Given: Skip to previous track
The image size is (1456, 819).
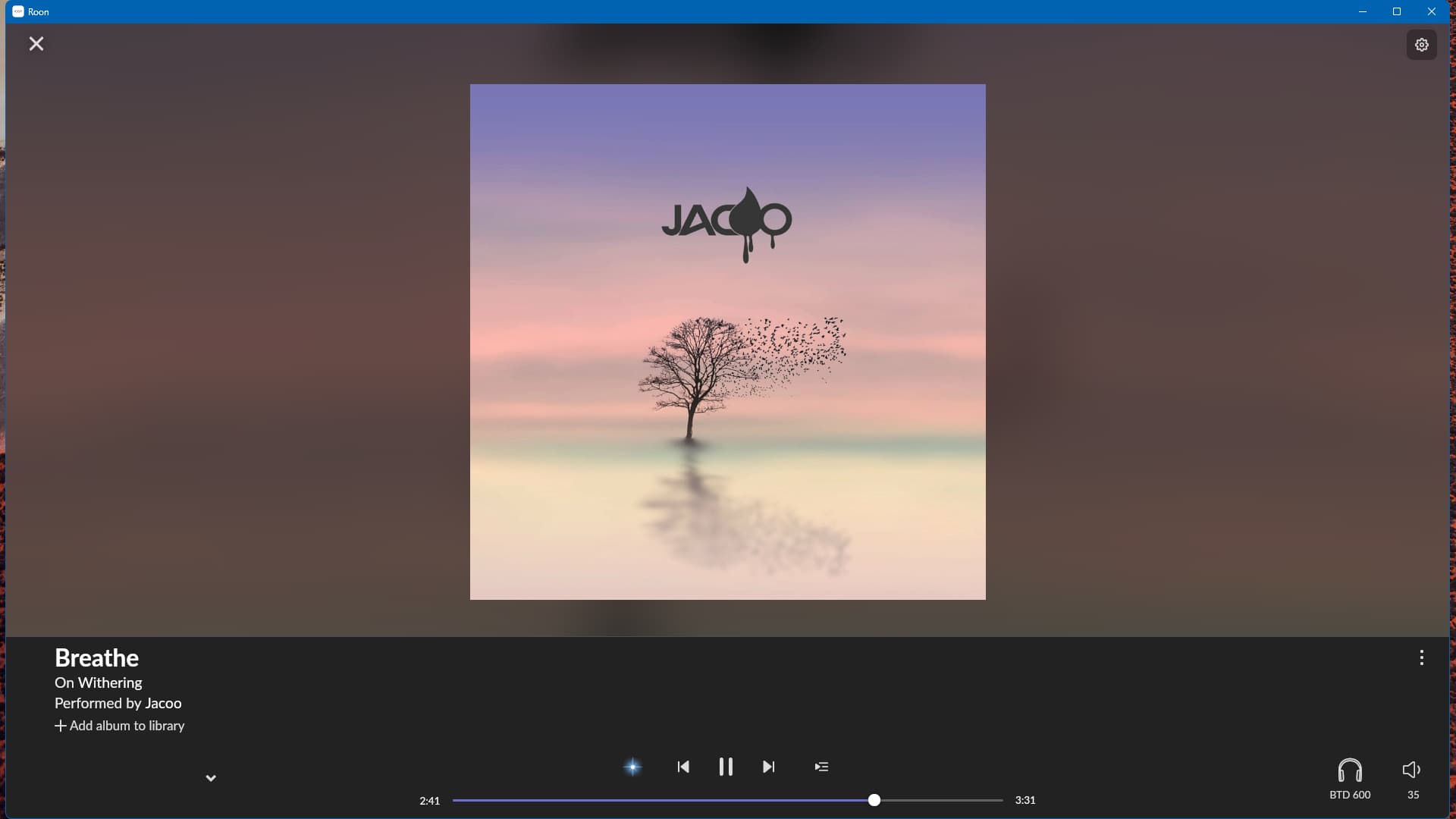Looking at the screenshot, I should pos(683,767).
